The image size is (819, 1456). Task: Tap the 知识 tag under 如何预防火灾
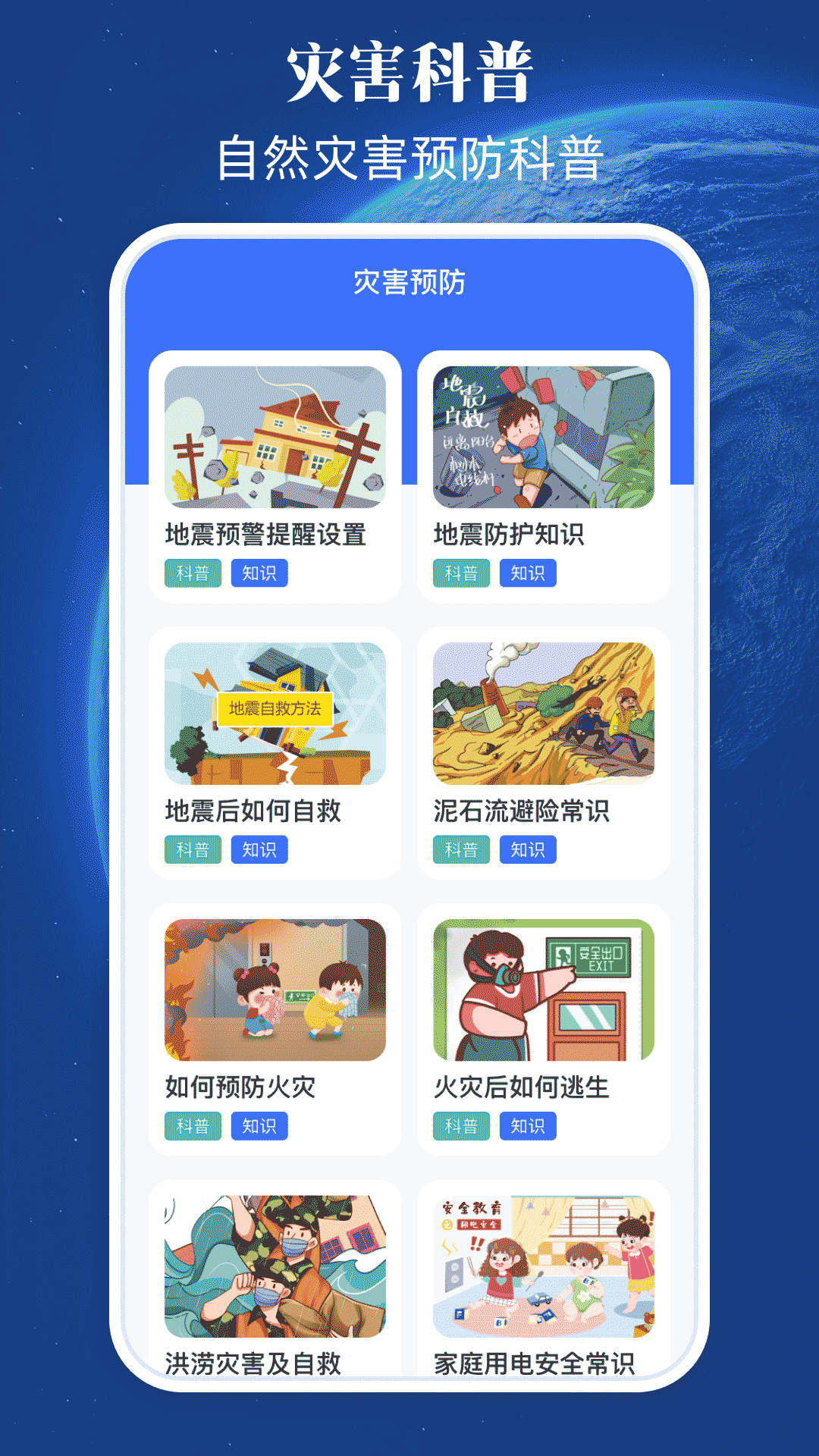tap(262, 1127)
